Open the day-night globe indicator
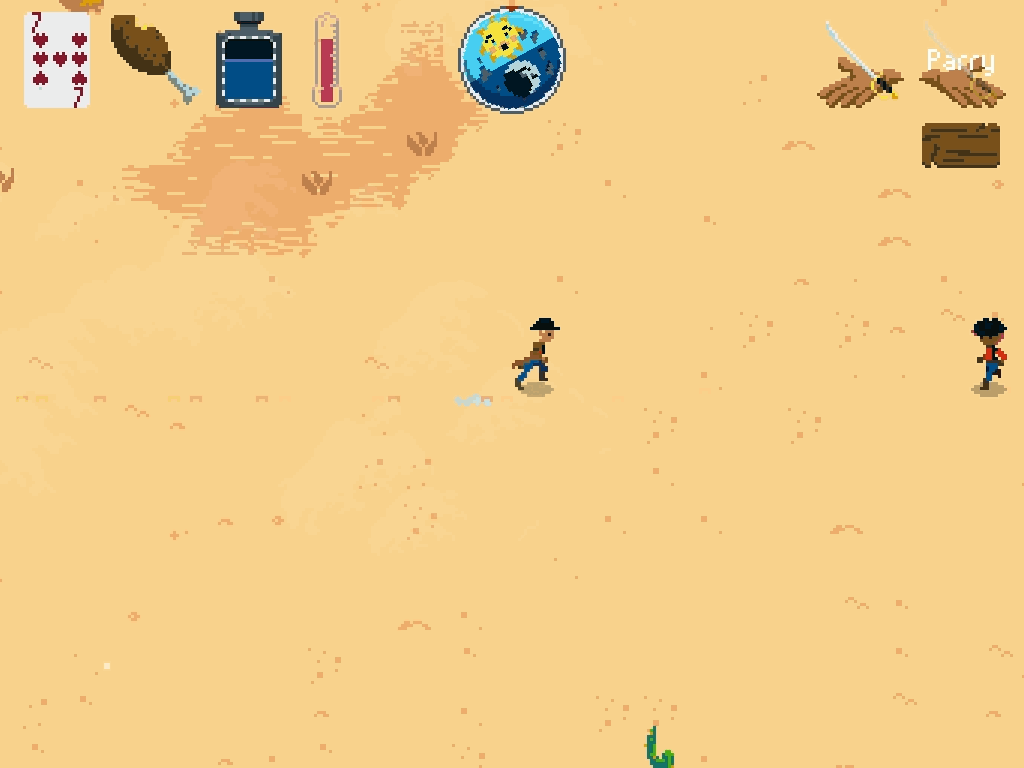 click(512, 60)
